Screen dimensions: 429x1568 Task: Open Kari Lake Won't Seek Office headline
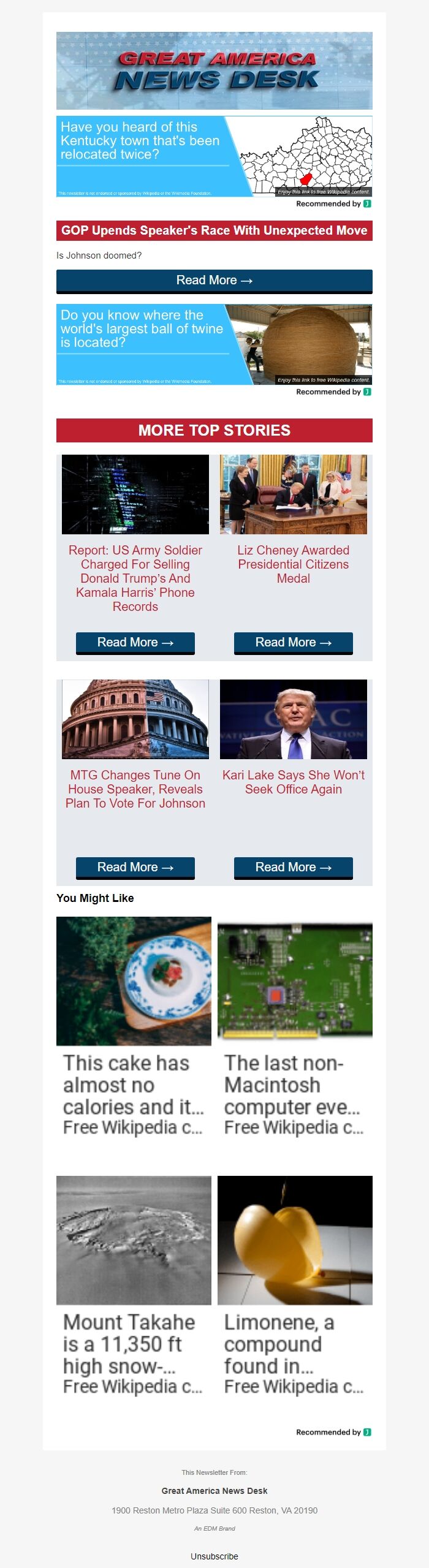click(x=293, y=782)
